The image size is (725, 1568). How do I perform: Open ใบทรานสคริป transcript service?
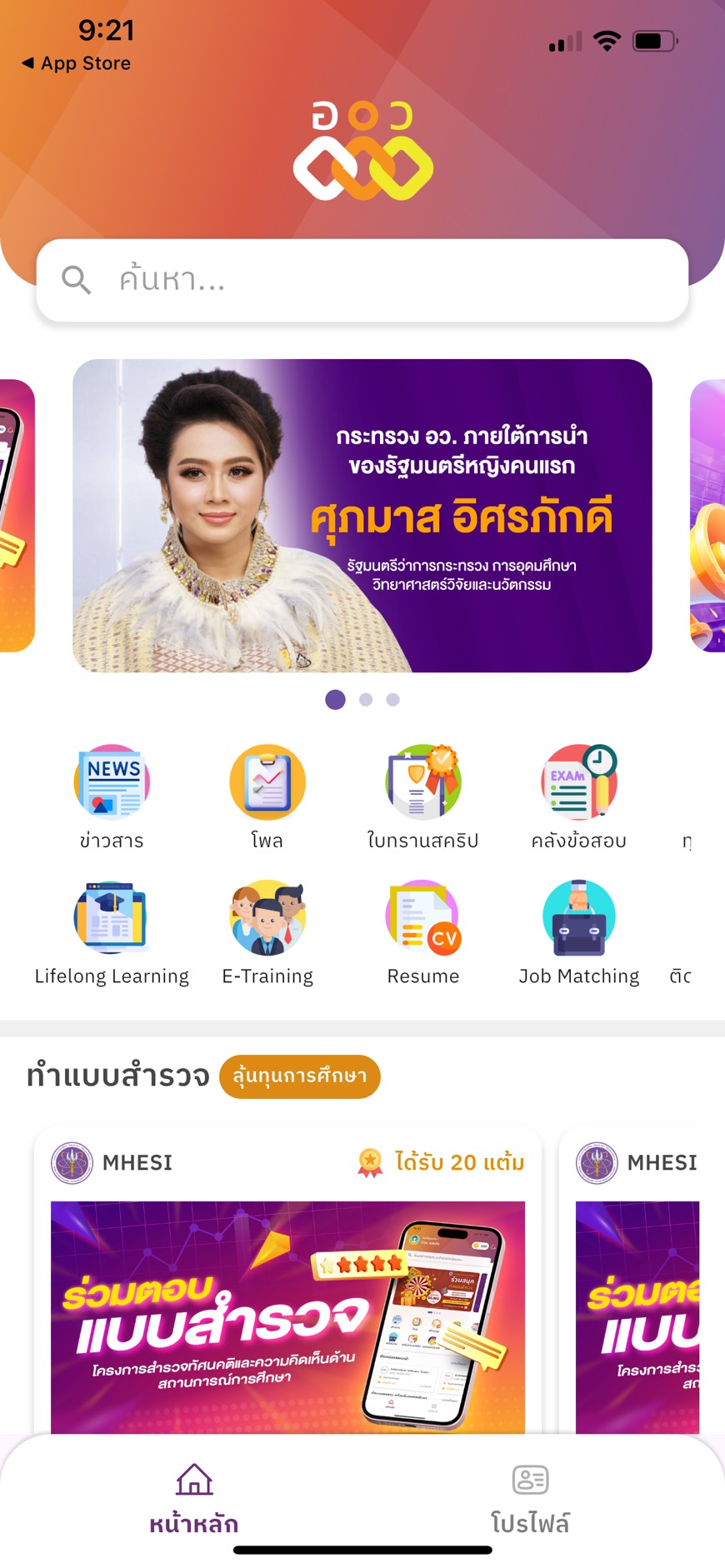click(x=422, y=795)
